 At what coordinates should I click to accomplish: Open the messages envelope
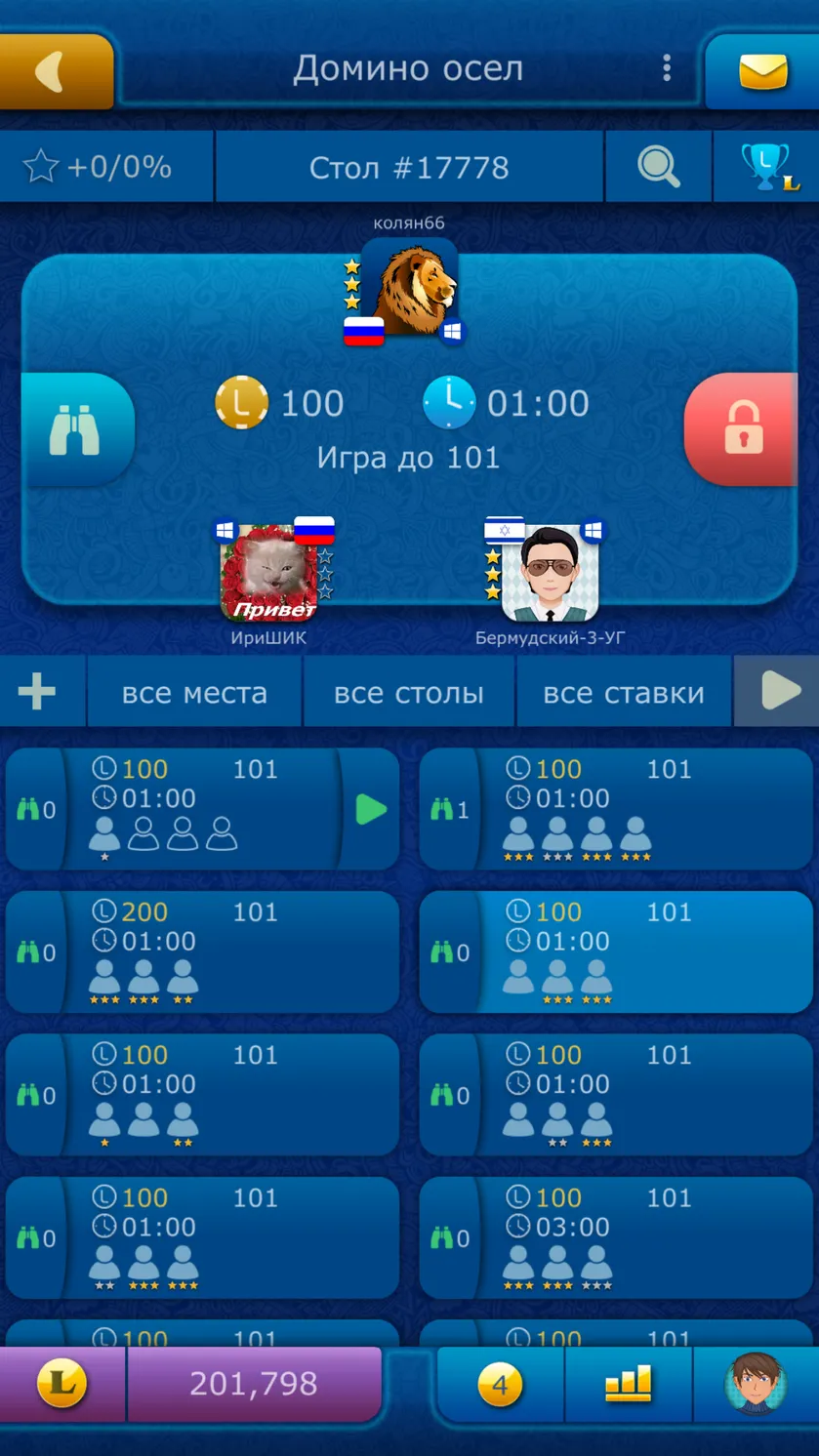tap(762, 71)
